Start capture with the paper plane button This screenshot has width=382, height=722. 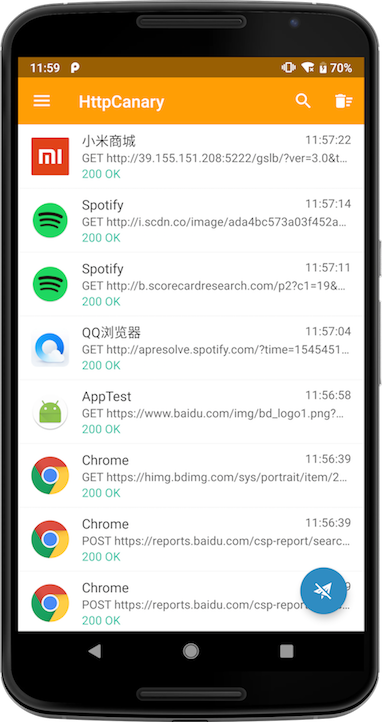(x=323, y=590)
